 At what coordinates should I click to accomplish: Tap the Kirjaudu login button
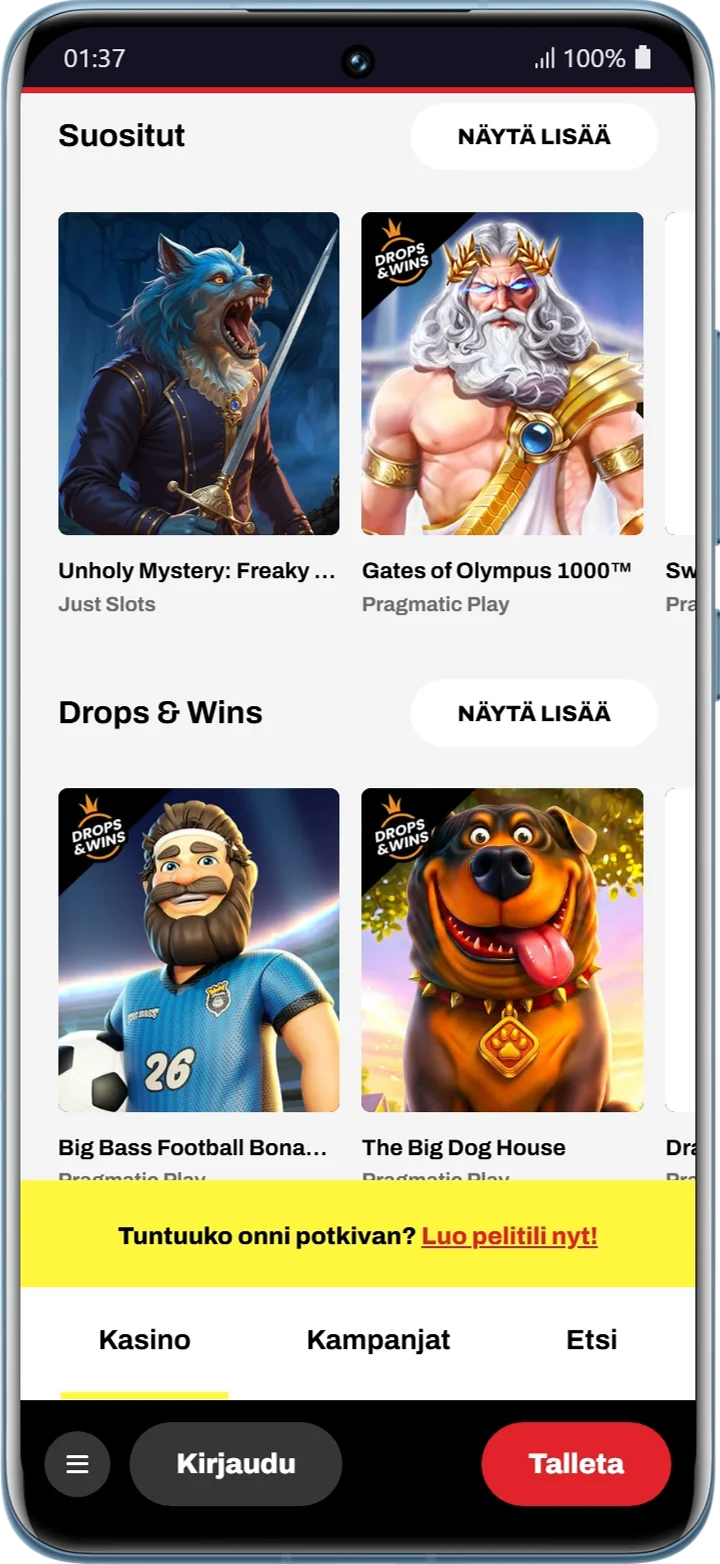[x=236, y=1464]
